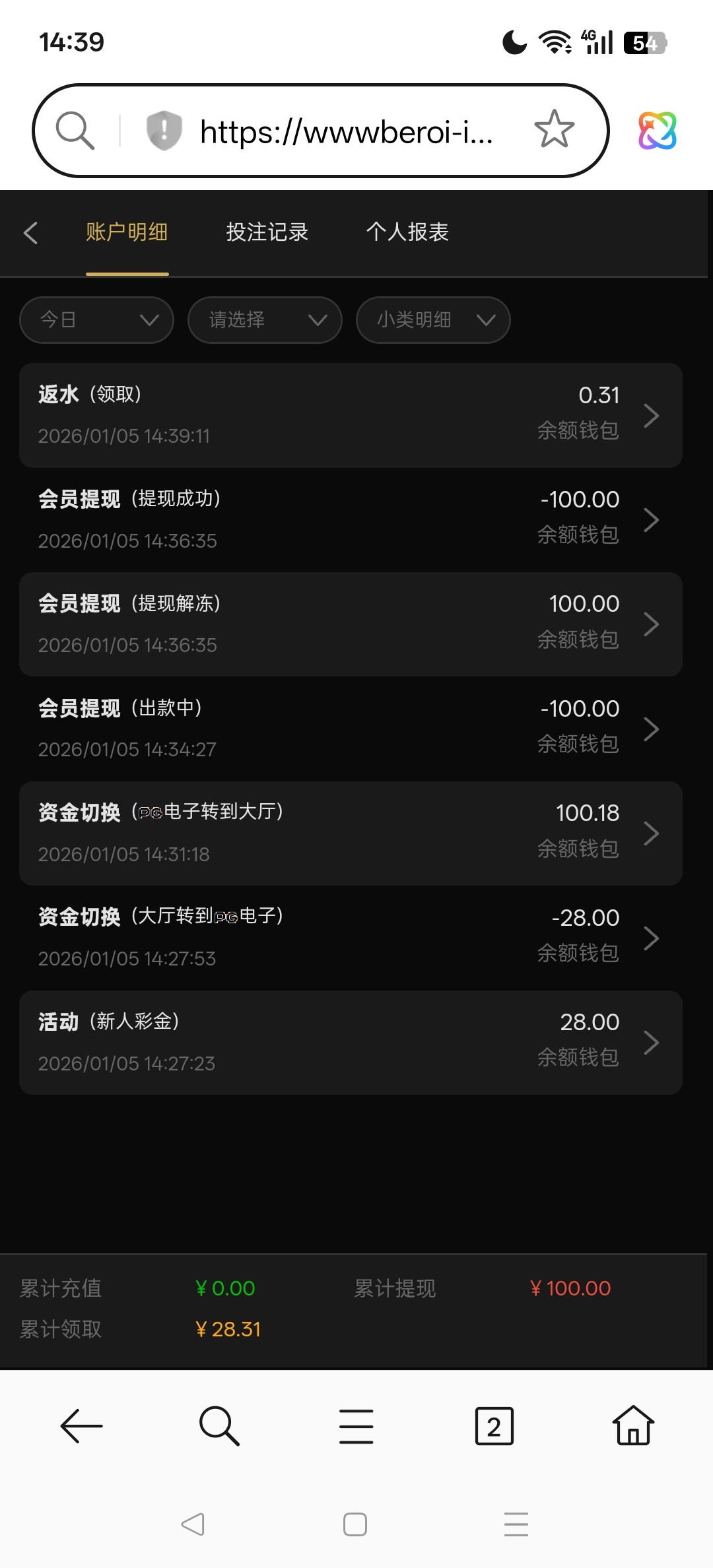Tap the address bar URL text

(x=346, y=129)
